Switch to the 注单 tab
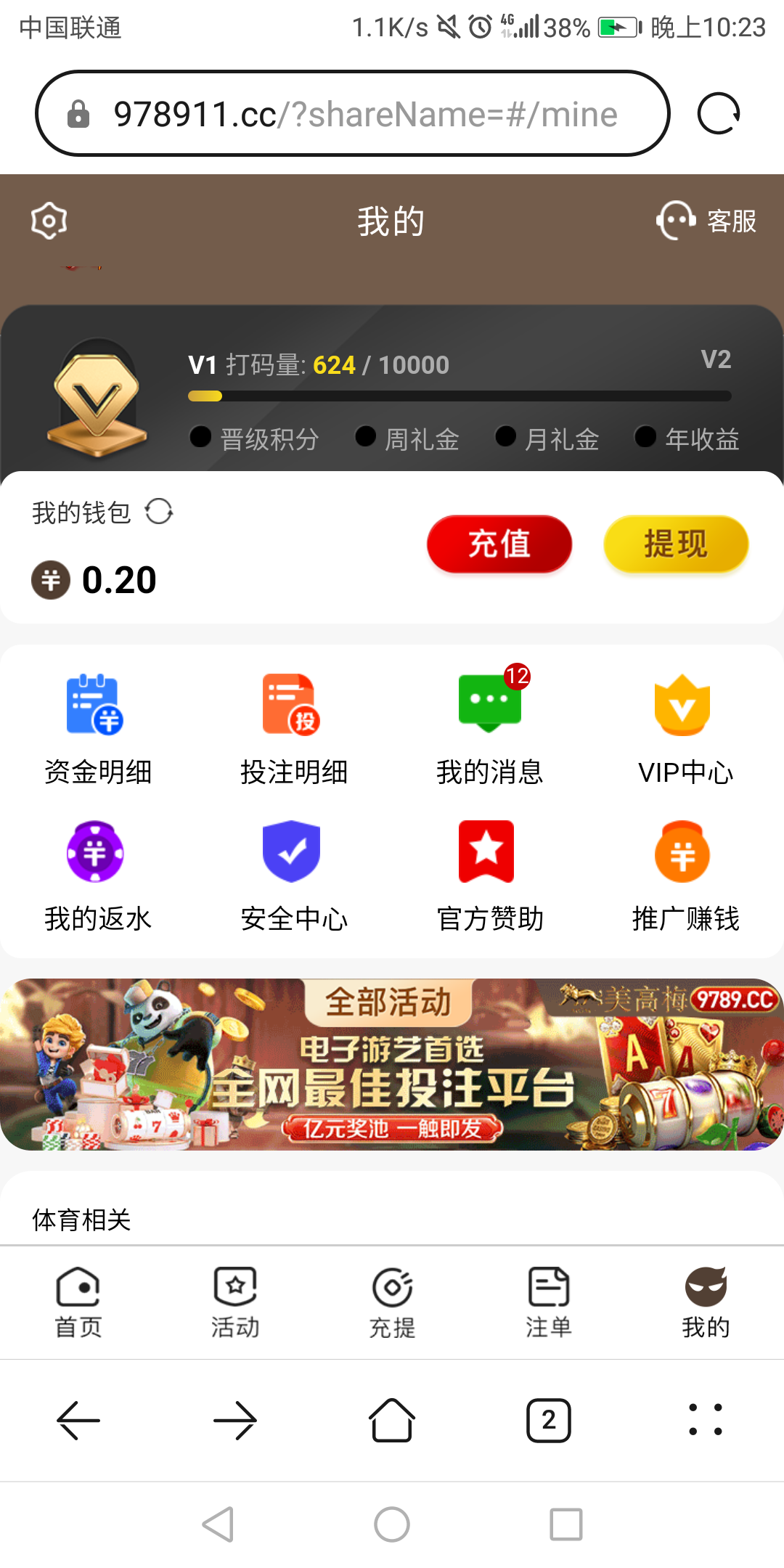 [x=549, y=1303]
